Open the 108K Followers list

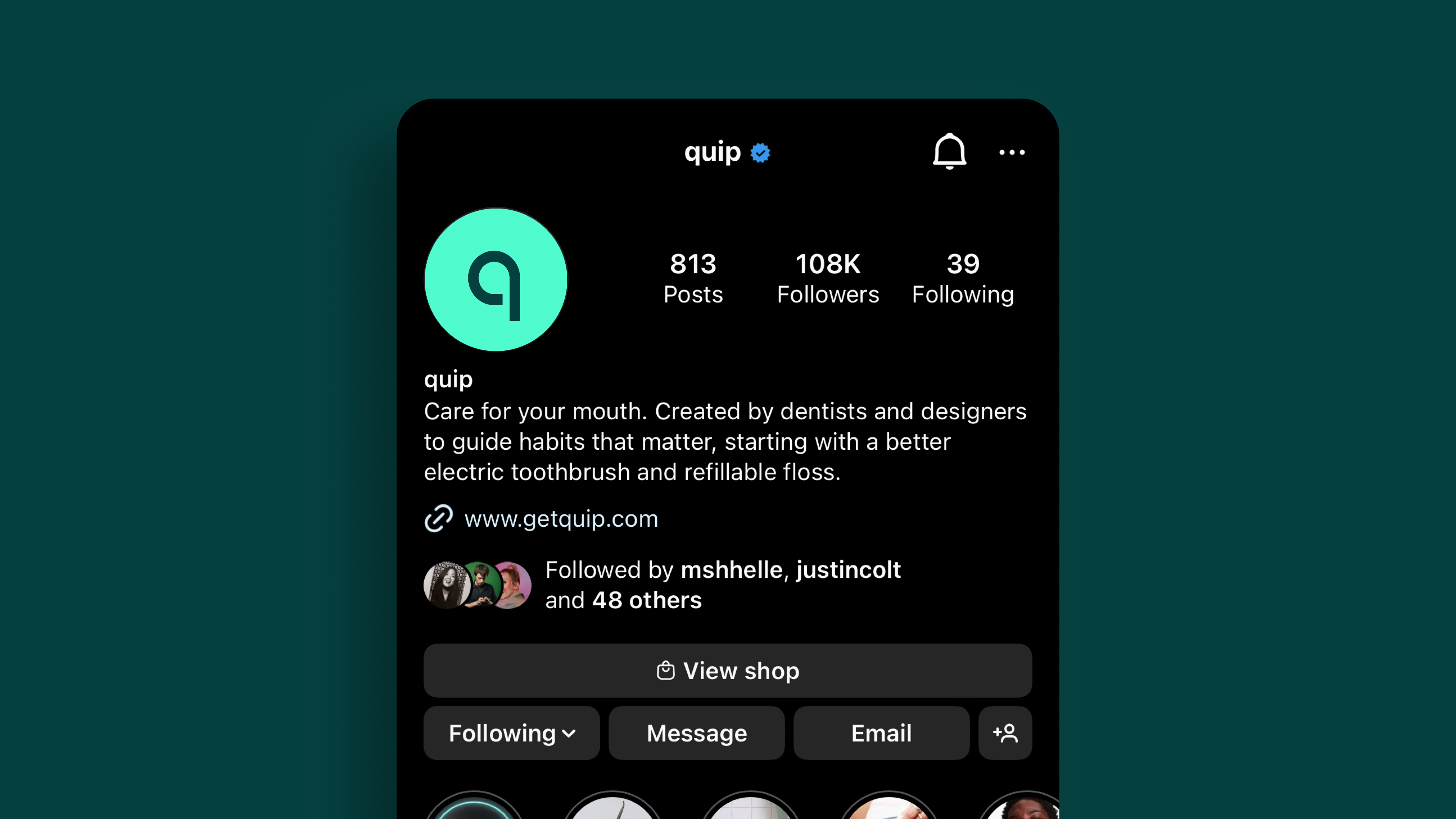pos(827,278)
